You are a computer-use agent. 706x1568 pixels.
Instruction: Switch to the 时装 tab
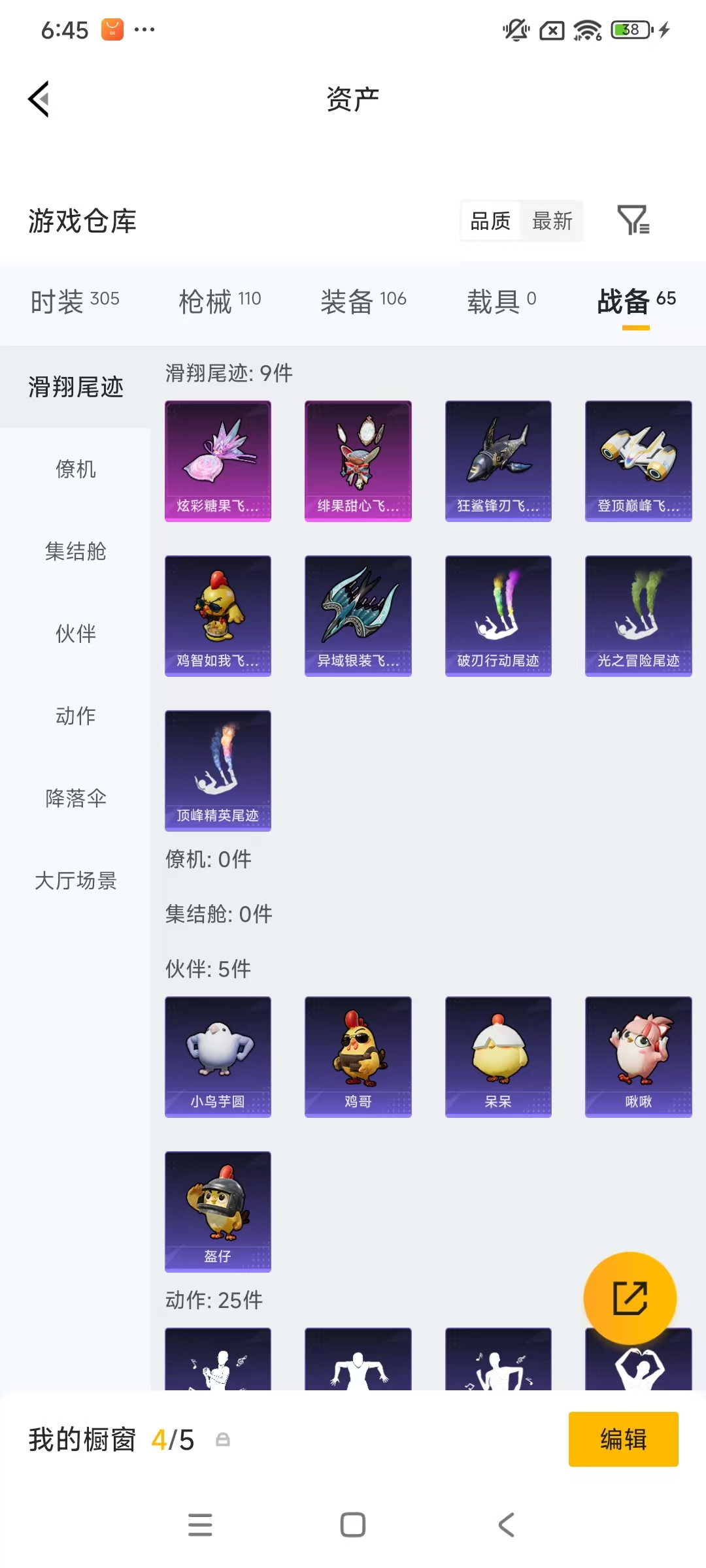pos(75,301)
